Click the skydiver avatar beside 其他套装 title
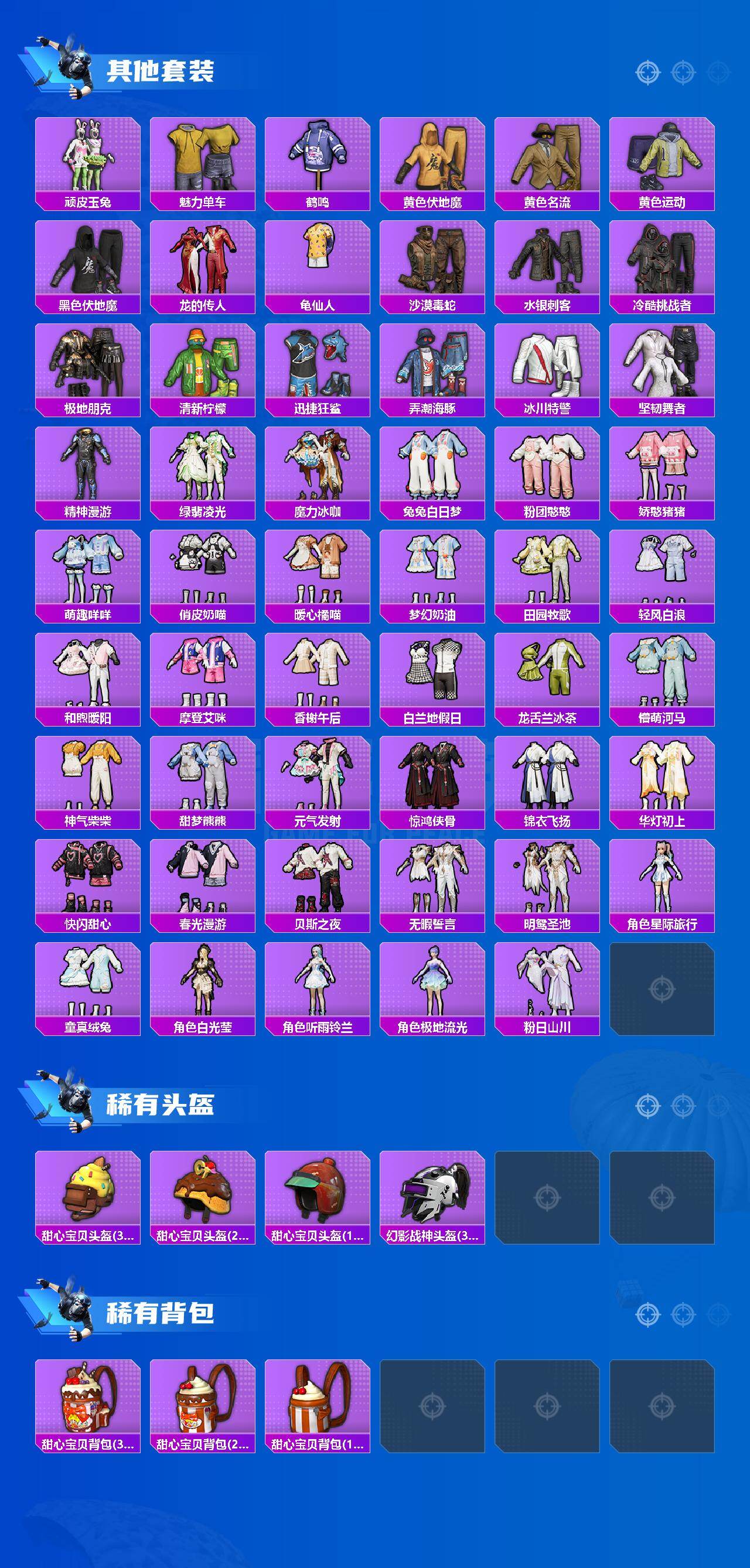Screen dimensions: 750x1568 click(76, 63)
